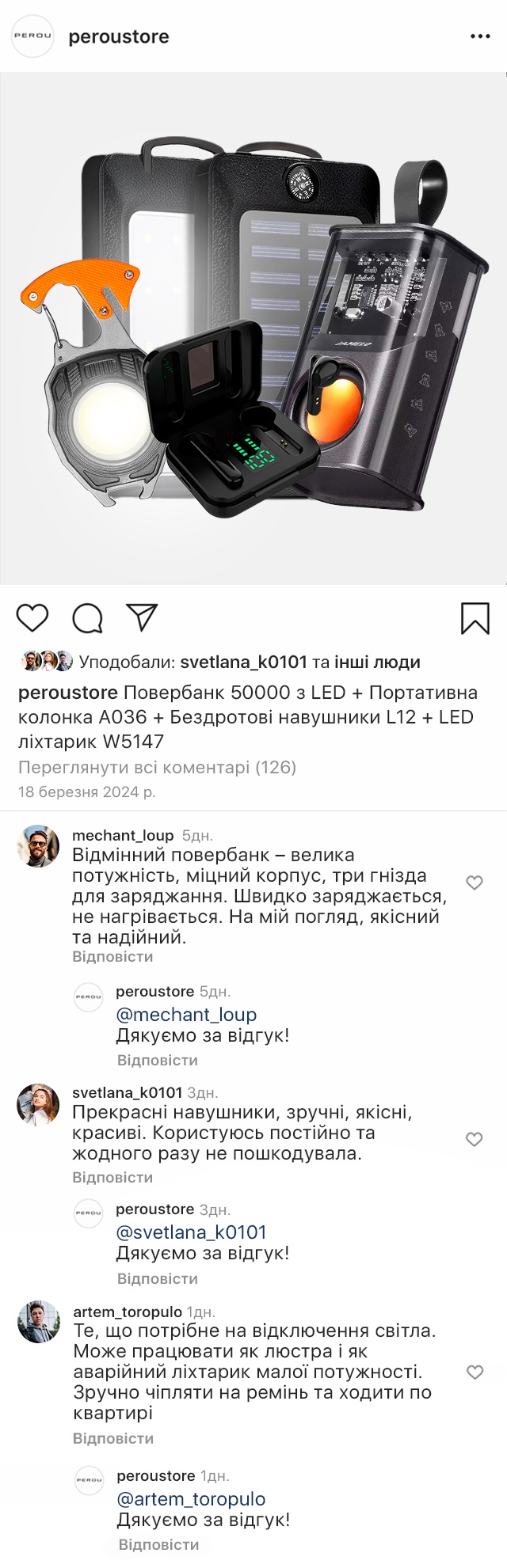Like artem_toropulo's comment
The width and height of the screenshot is (507, 1568).
(475, 1372)
